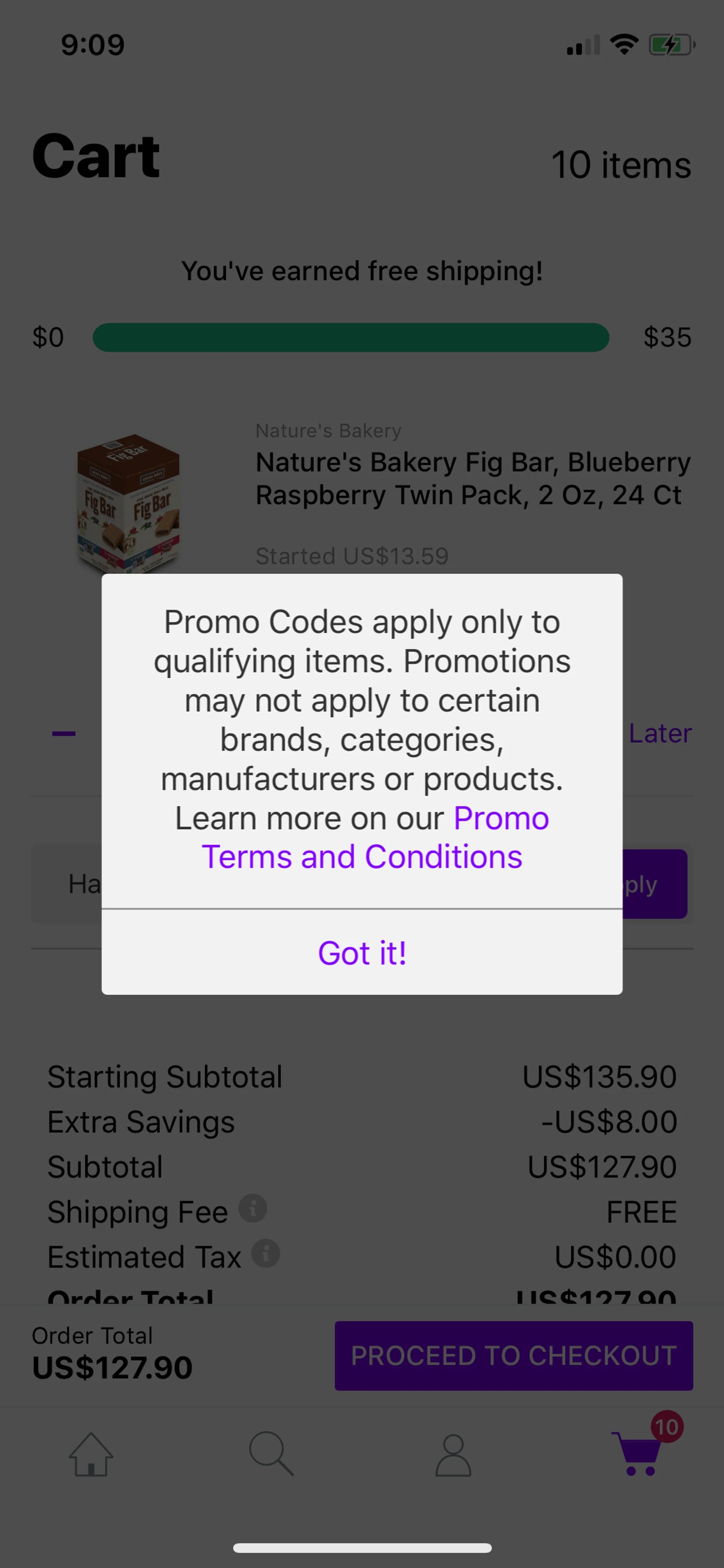Screen dimensions: 724x1568
Task: Decrease the Fig Bar quantity
Action: 64,734
